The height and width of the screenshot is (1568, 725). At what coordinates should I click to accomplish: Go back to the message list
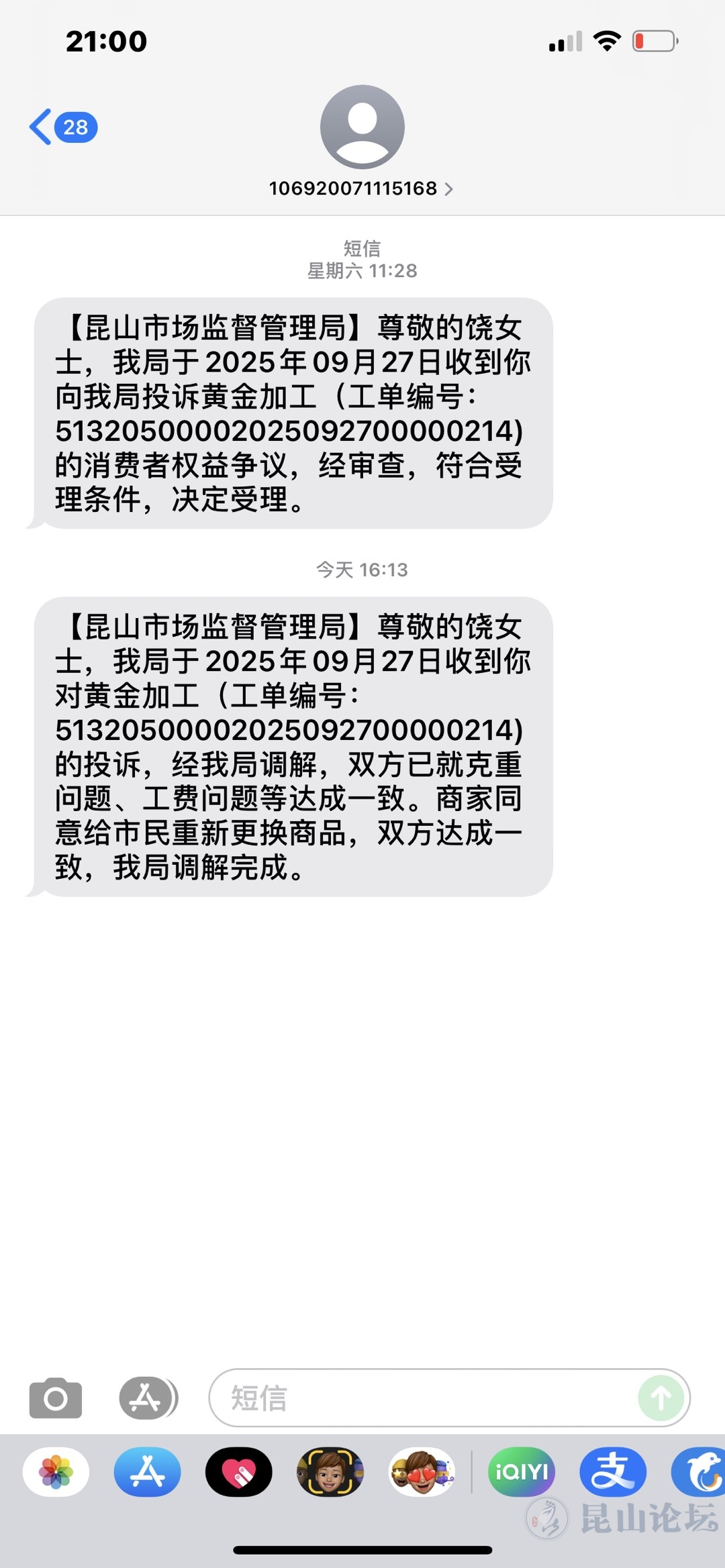pyautogui.click(x=62, y=127)
